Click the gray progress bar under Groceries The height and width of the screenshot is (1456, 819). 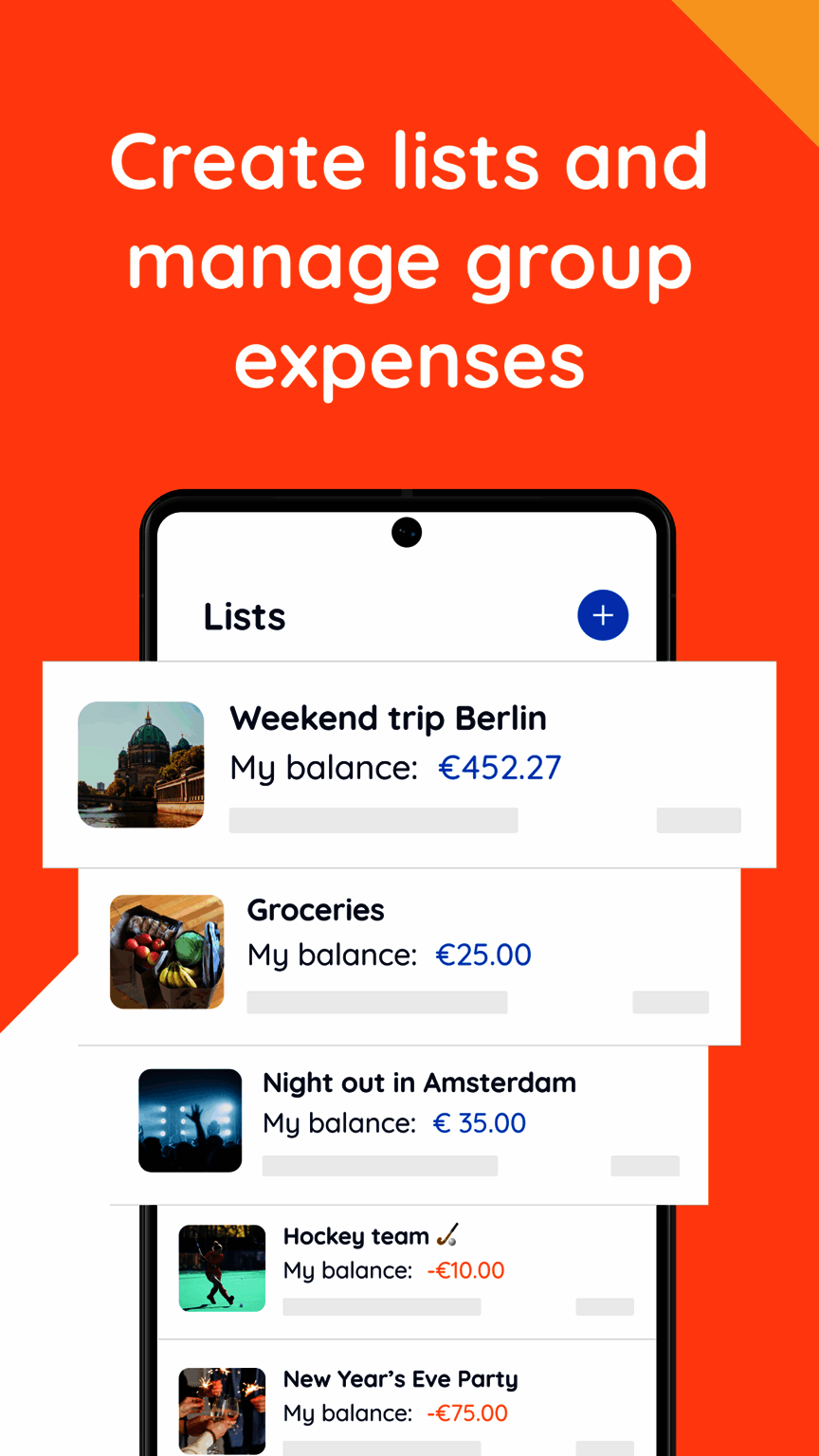(x=376, y=1002)
